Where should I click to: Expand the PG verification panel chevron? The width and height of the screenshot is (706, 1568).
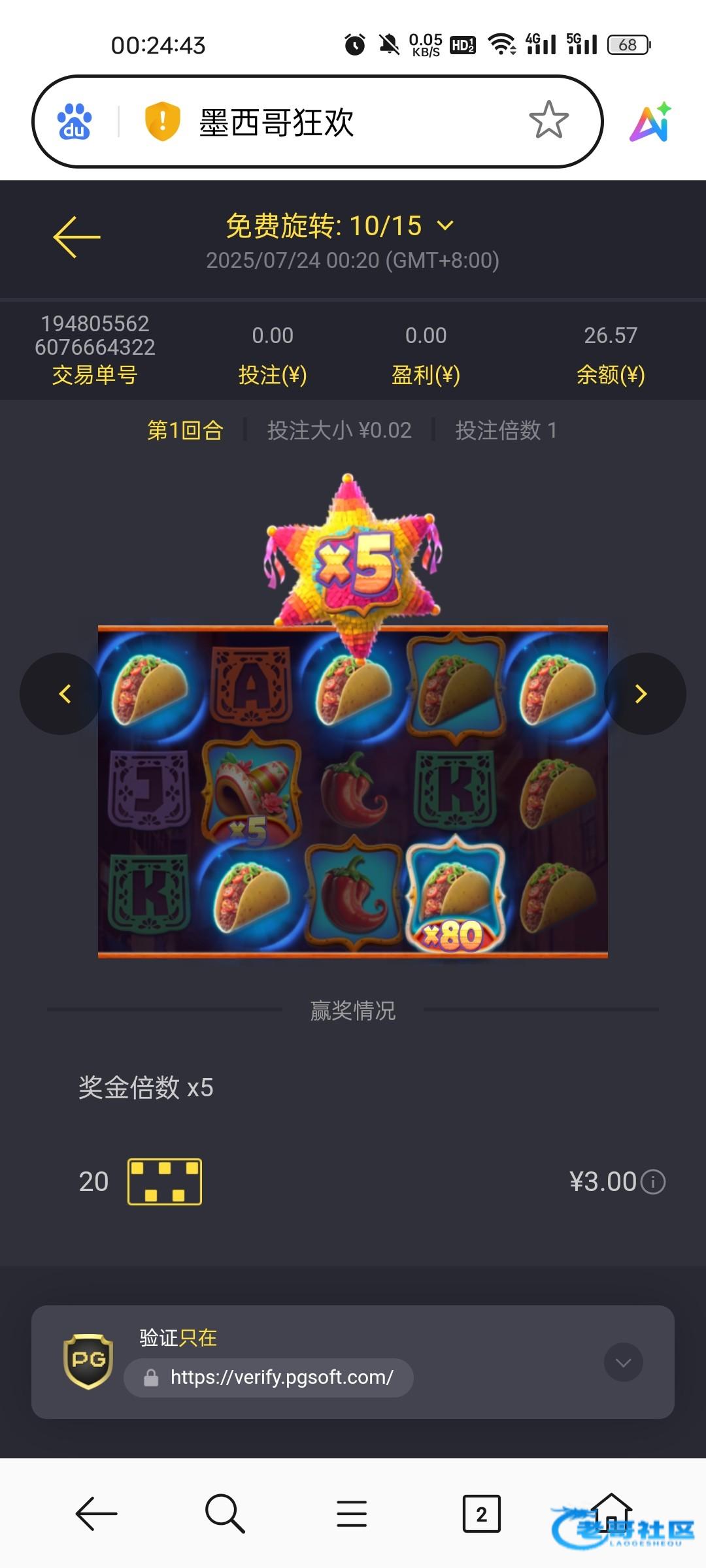click(x=623, y=1362)
